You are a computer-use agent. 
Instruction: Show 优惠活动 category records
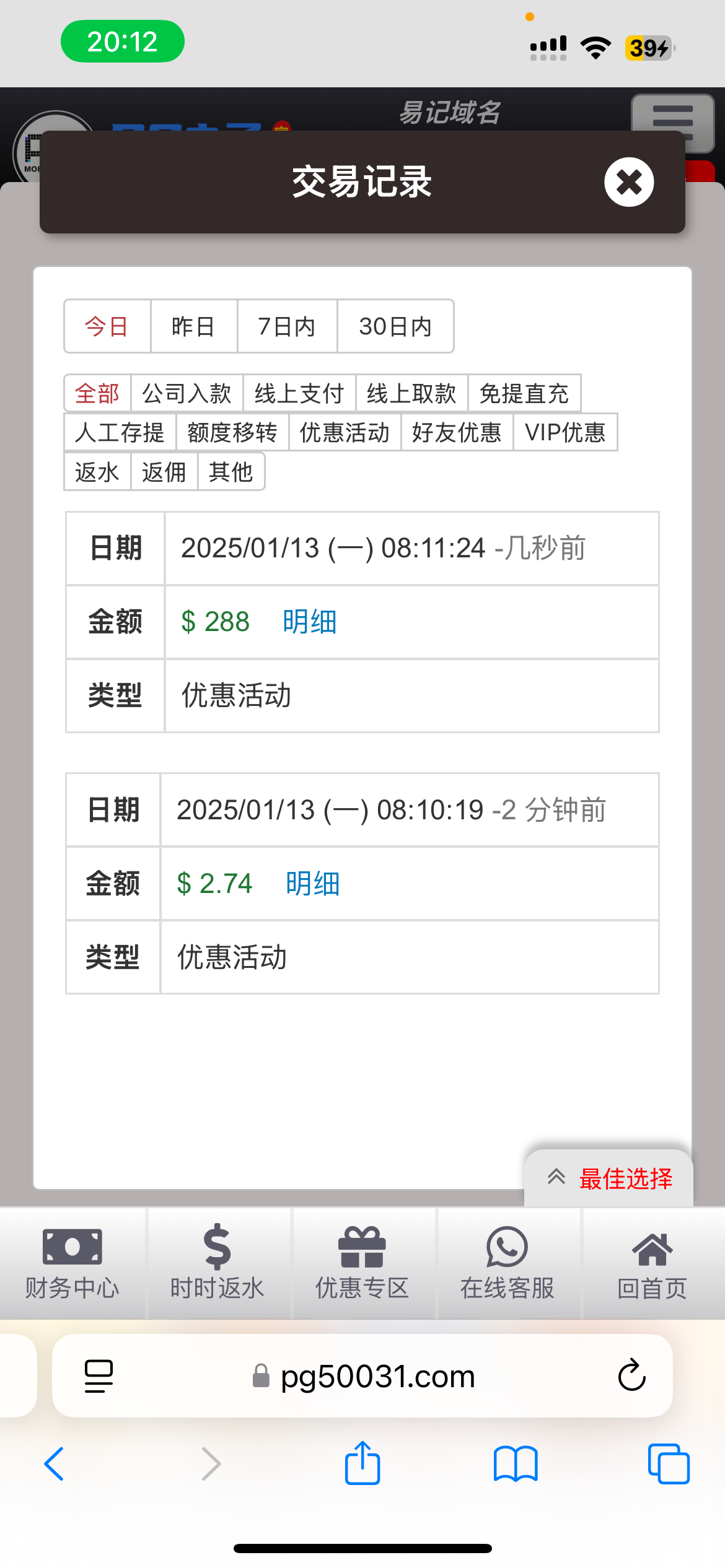click(345, 432)
